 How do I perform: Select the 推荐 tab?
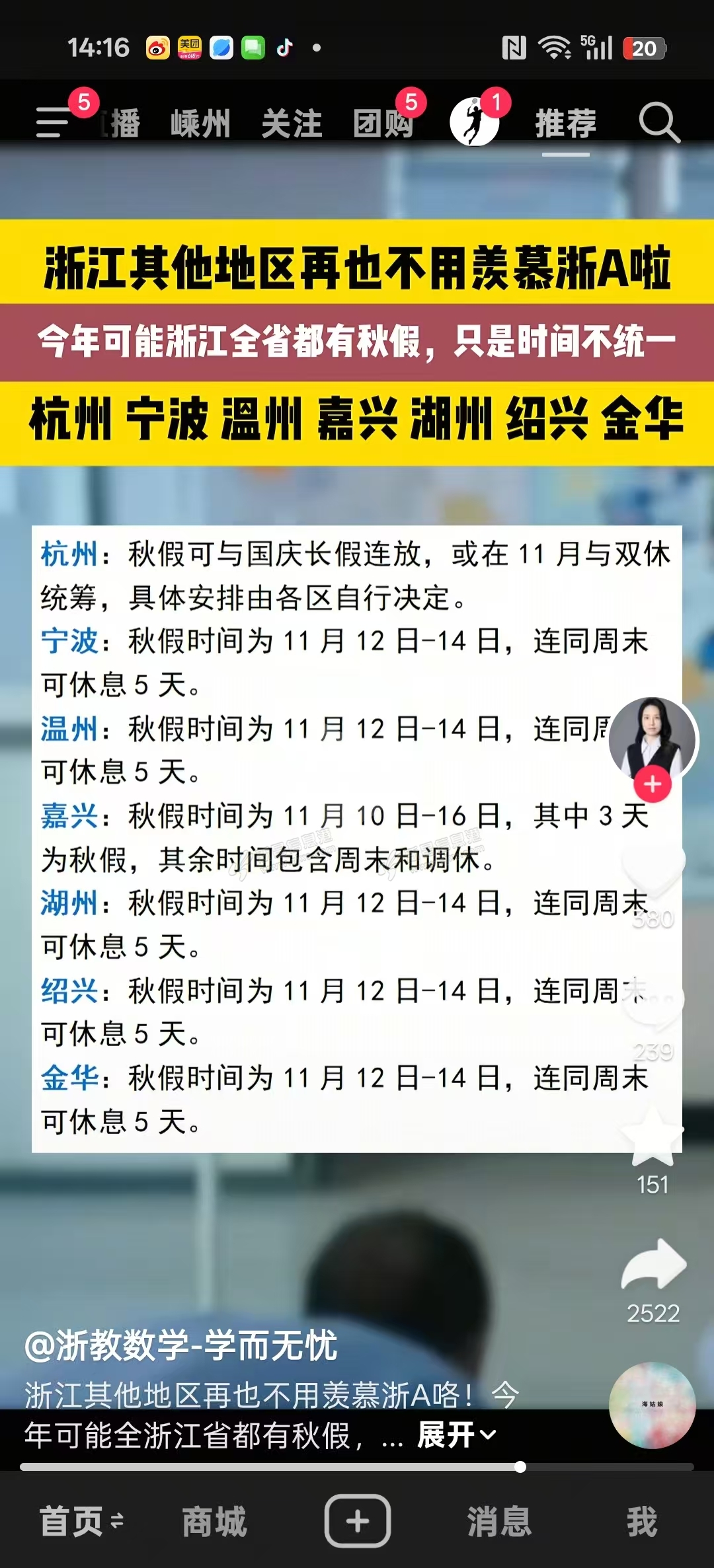tap(565, 124)
